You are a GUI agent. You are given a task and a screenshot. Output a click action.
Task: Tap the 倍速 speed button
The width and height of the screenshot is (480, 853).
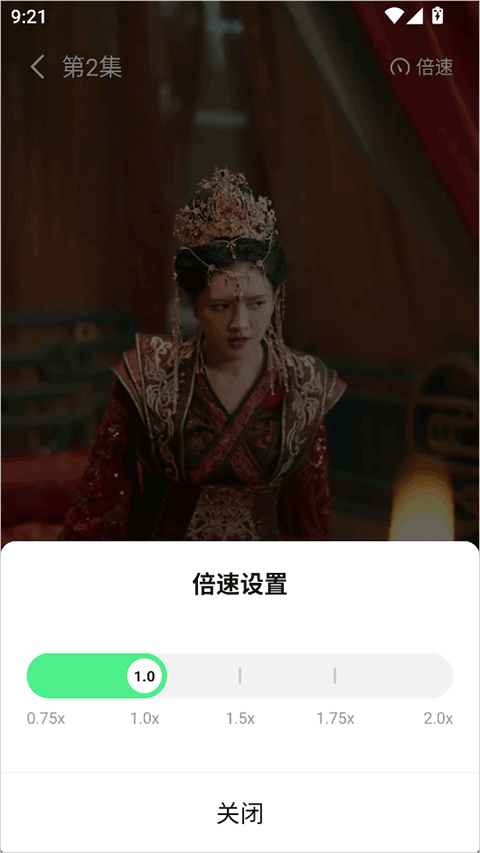coord(422,67)
